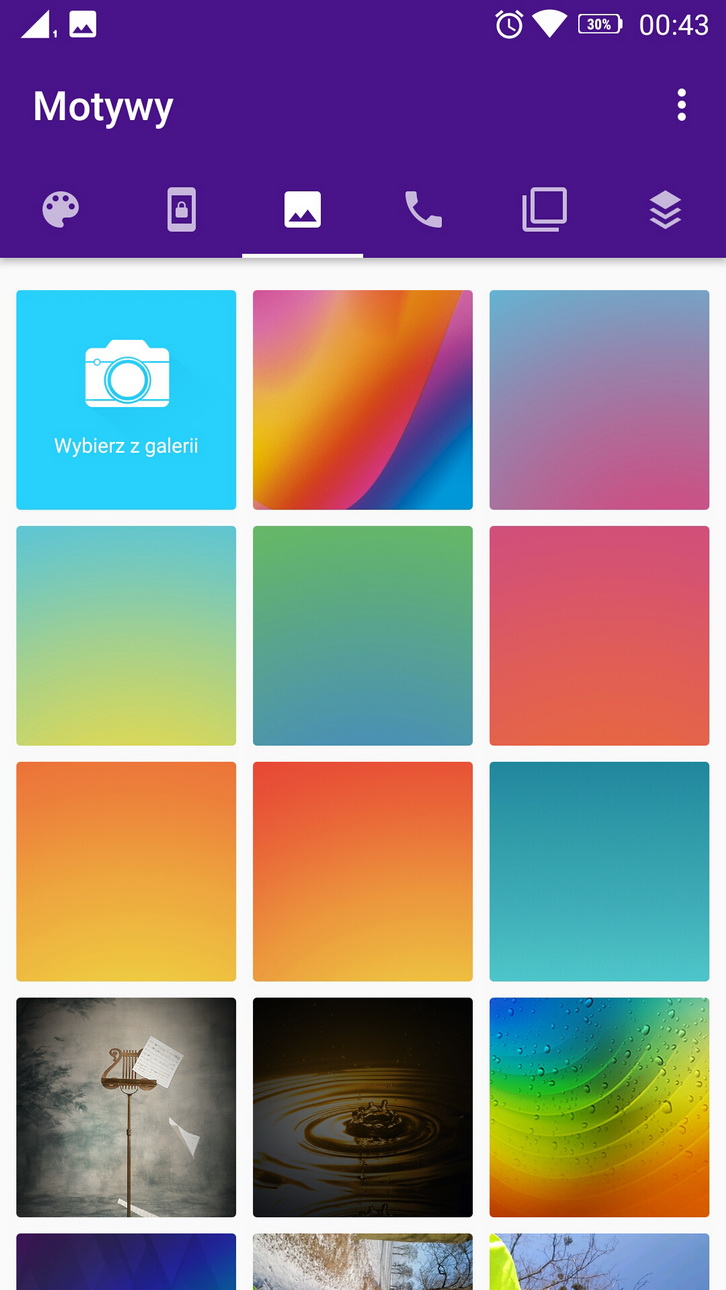Select the red-to-yellow gradient wallpaper
726x1290 pixels.
[362, 872]
